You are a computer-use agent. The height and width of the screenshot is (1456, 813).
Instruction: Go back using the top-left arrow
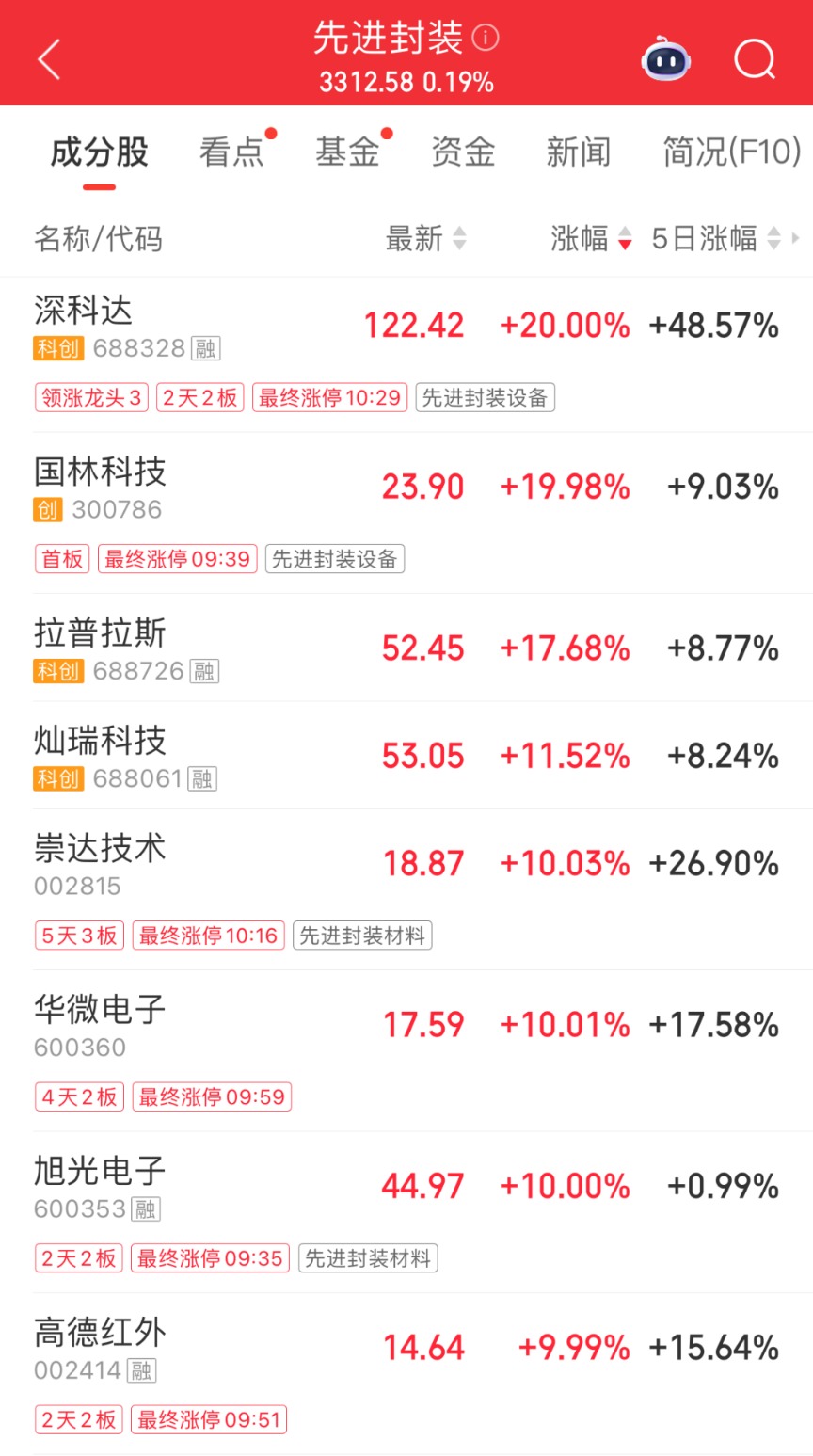(x=49, y=59)
